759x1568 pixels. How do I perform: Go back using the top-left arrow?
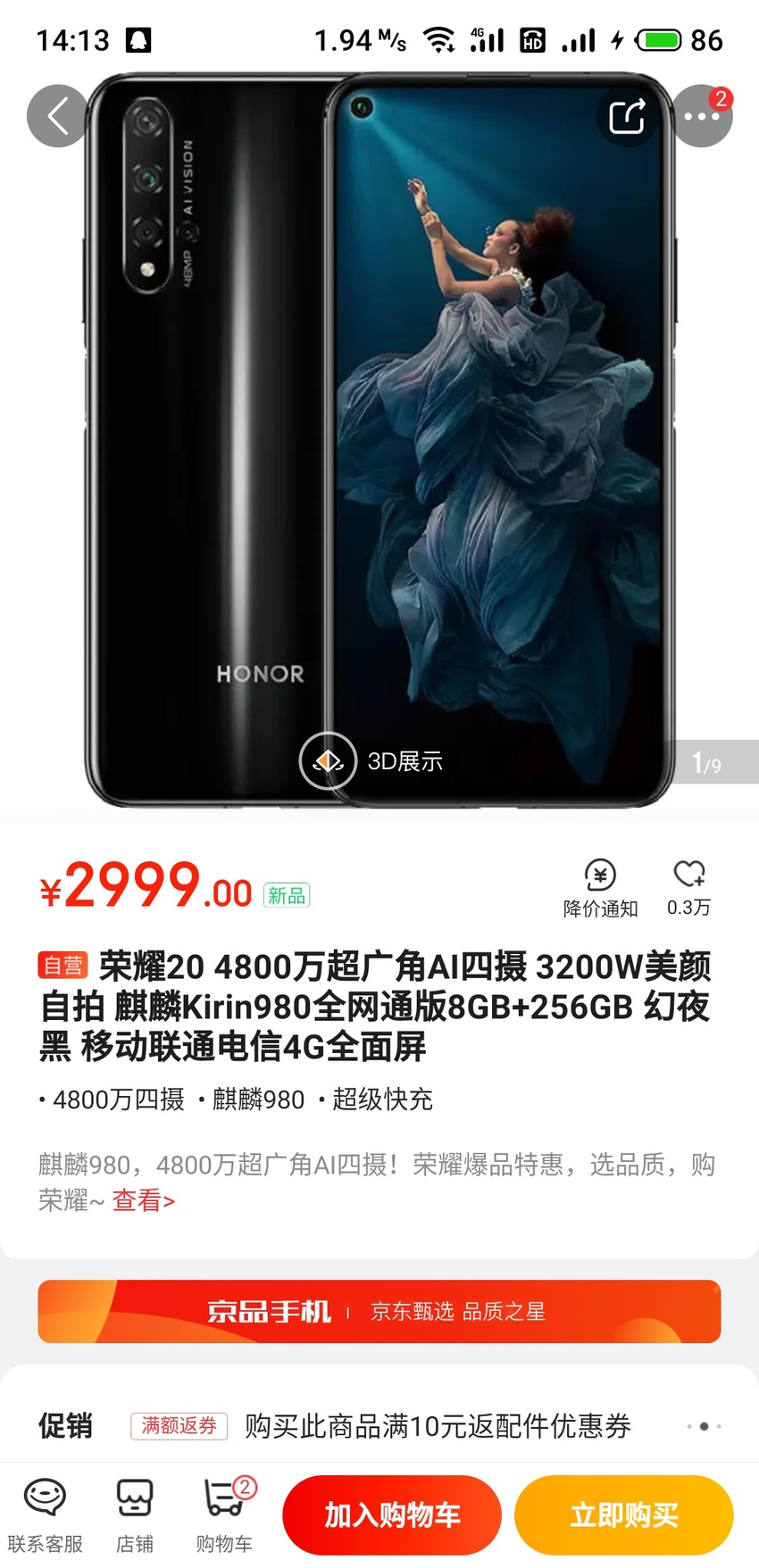coord(58,116)
